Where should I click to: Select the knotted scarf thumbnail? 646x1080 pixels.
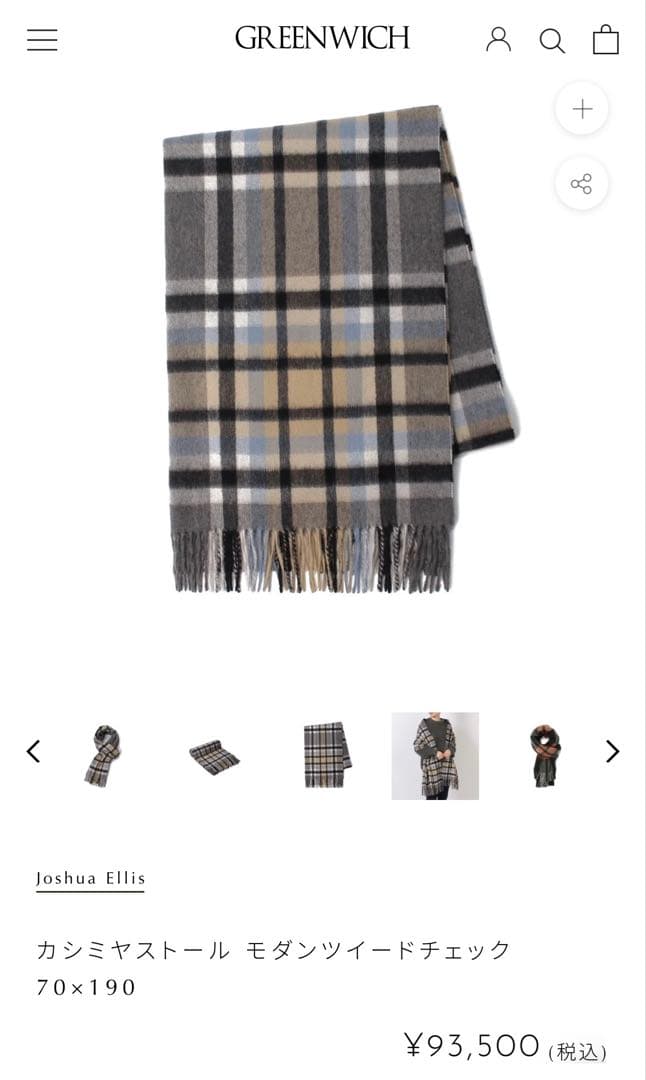point(103,755)
